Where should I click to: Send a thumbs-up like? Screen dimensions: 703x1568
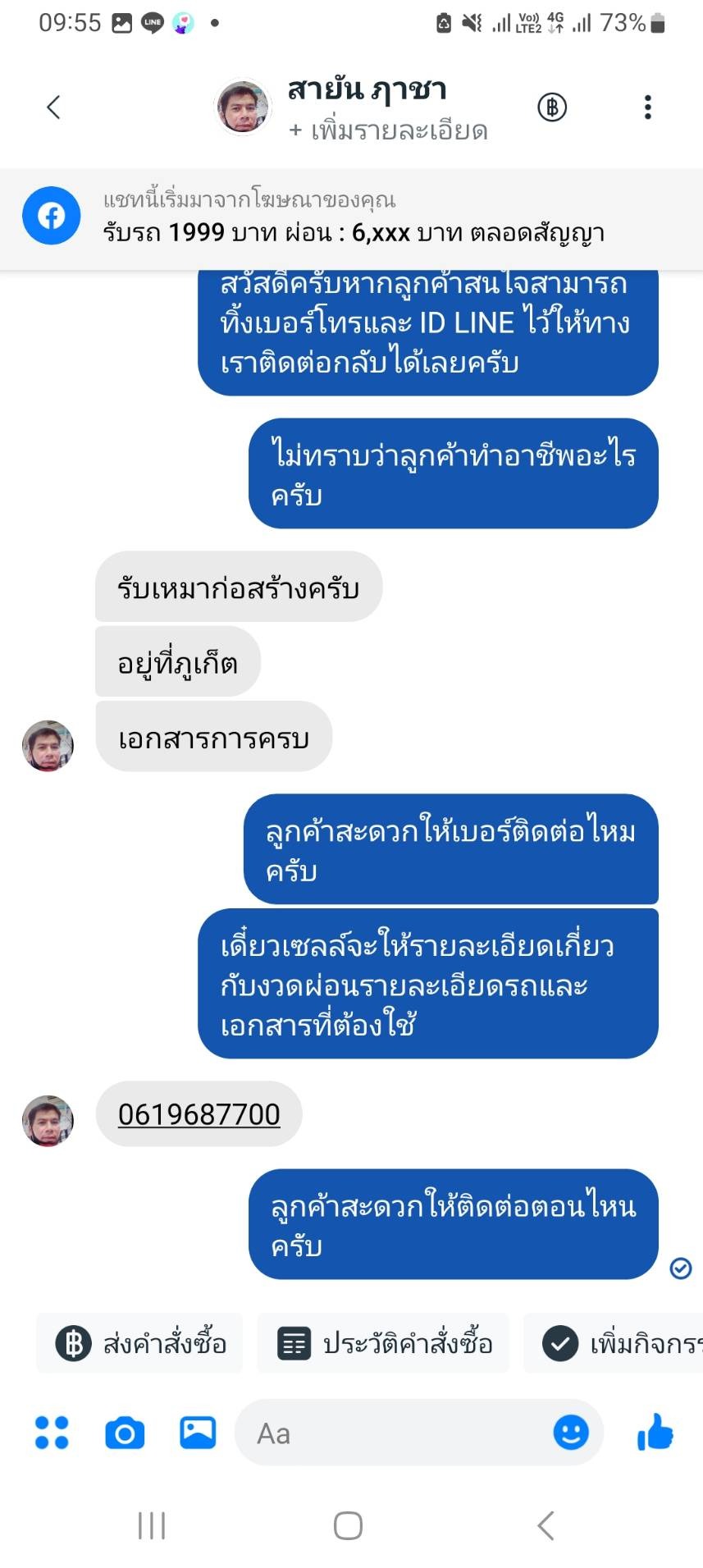pos(655,1433)
